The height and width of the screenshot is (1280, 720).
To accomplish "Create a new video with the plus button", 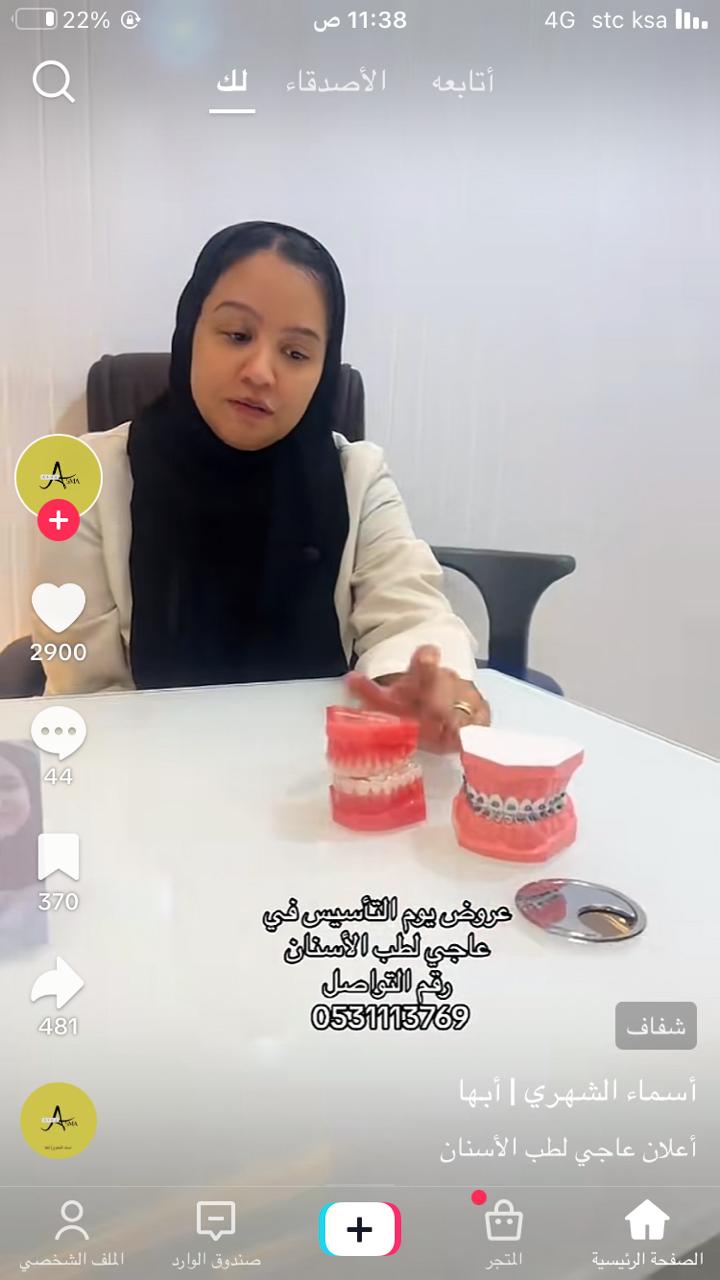I will 360,1230.
